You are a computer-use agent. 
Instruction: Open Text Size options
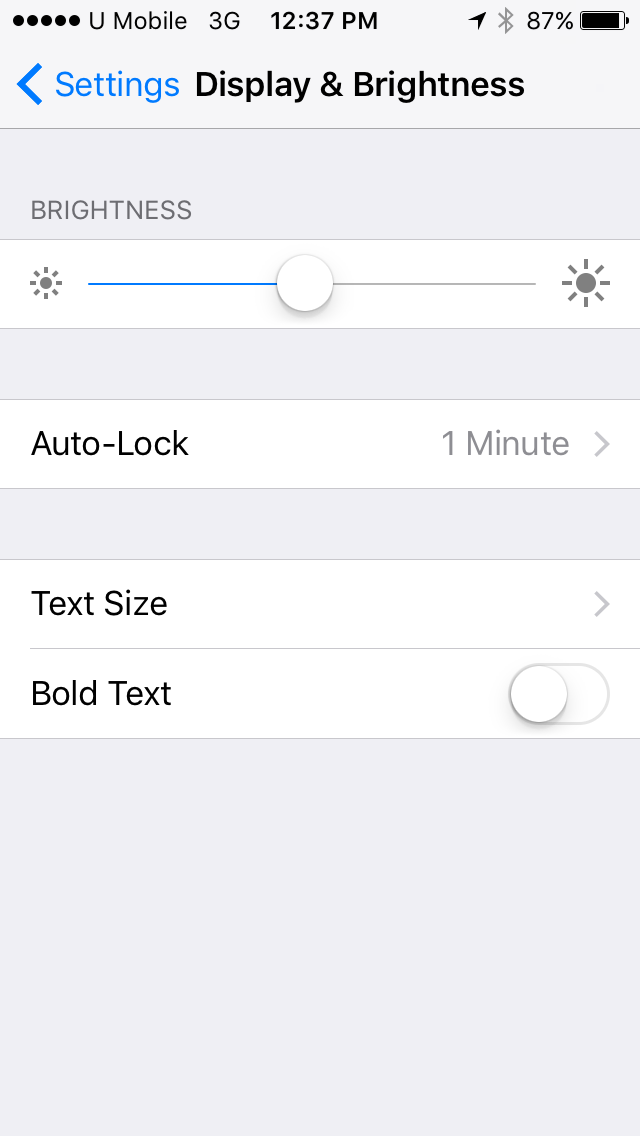click(x=320, y=604)
